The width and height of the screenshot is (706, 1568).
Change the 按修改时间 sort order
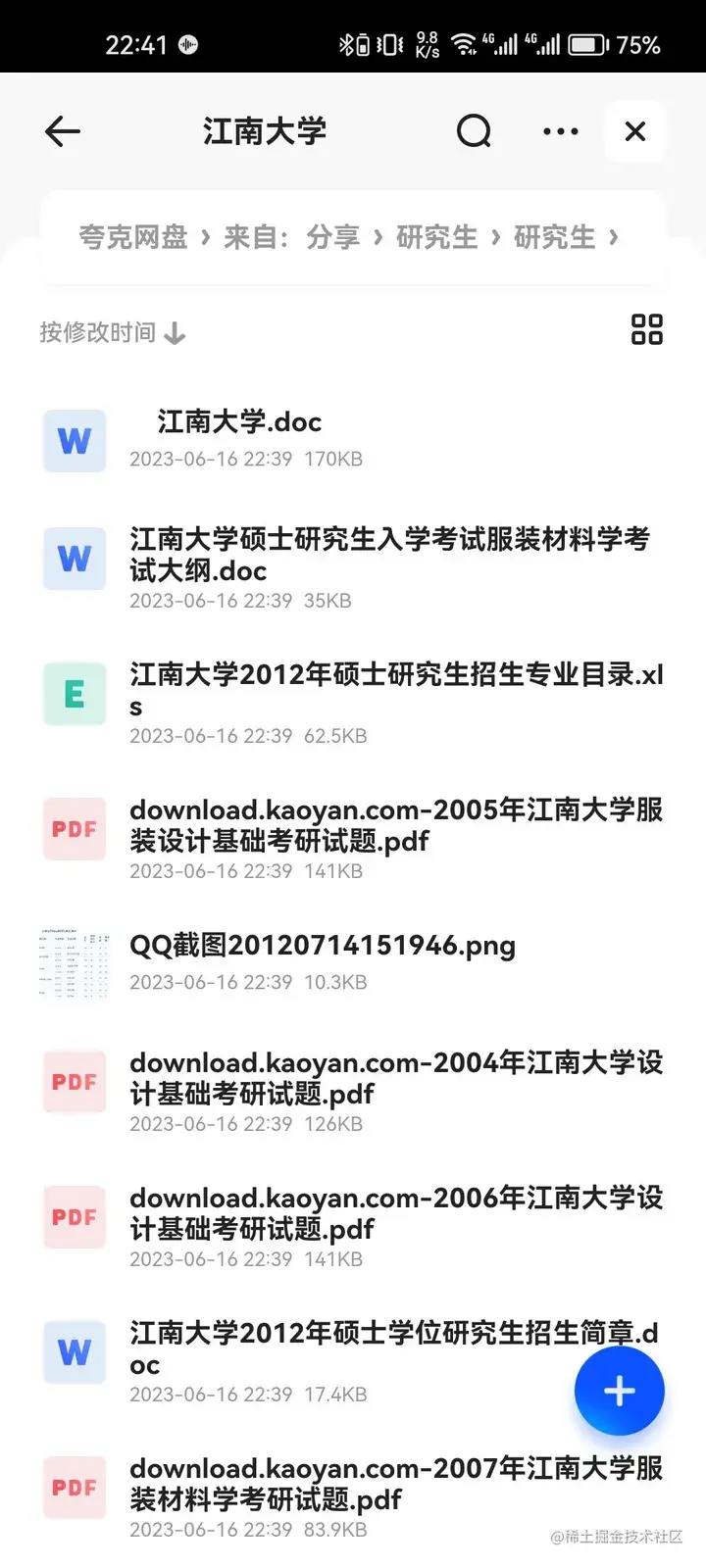pyautogui.click(x=112, y=333)
